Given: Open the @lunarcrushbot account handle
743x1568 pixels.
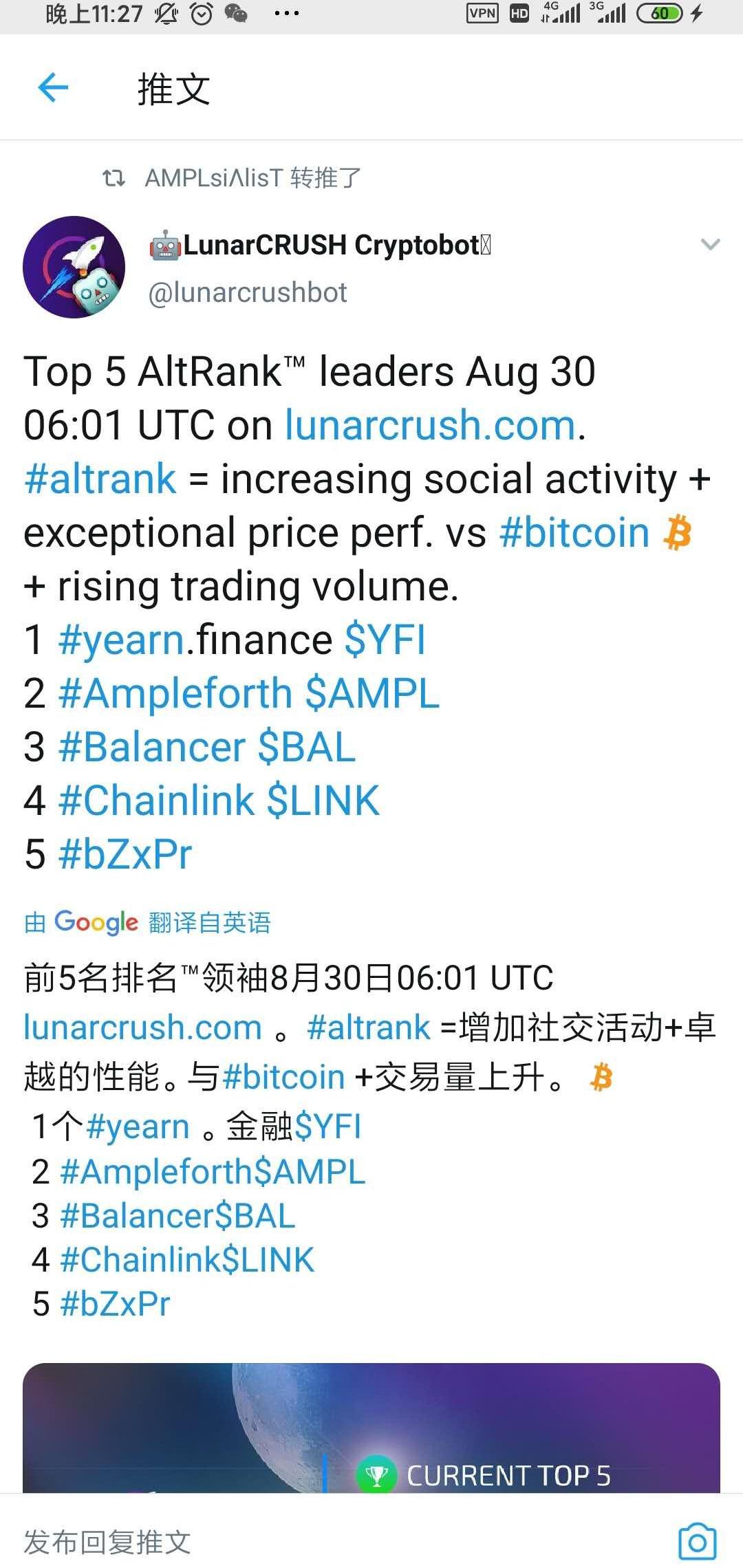Looking at the screenshot, I should pyautogui.click(x=248, y=293).
